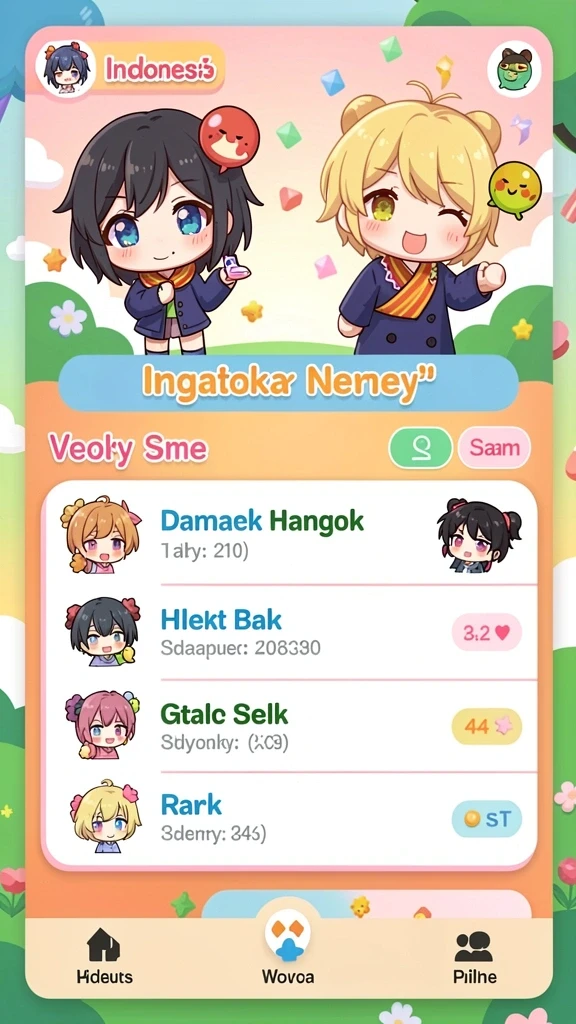This screenshot has width=576, height=1024.
Task: Tap the Indonesia profile chip
Action: click(x=133, y=69)
